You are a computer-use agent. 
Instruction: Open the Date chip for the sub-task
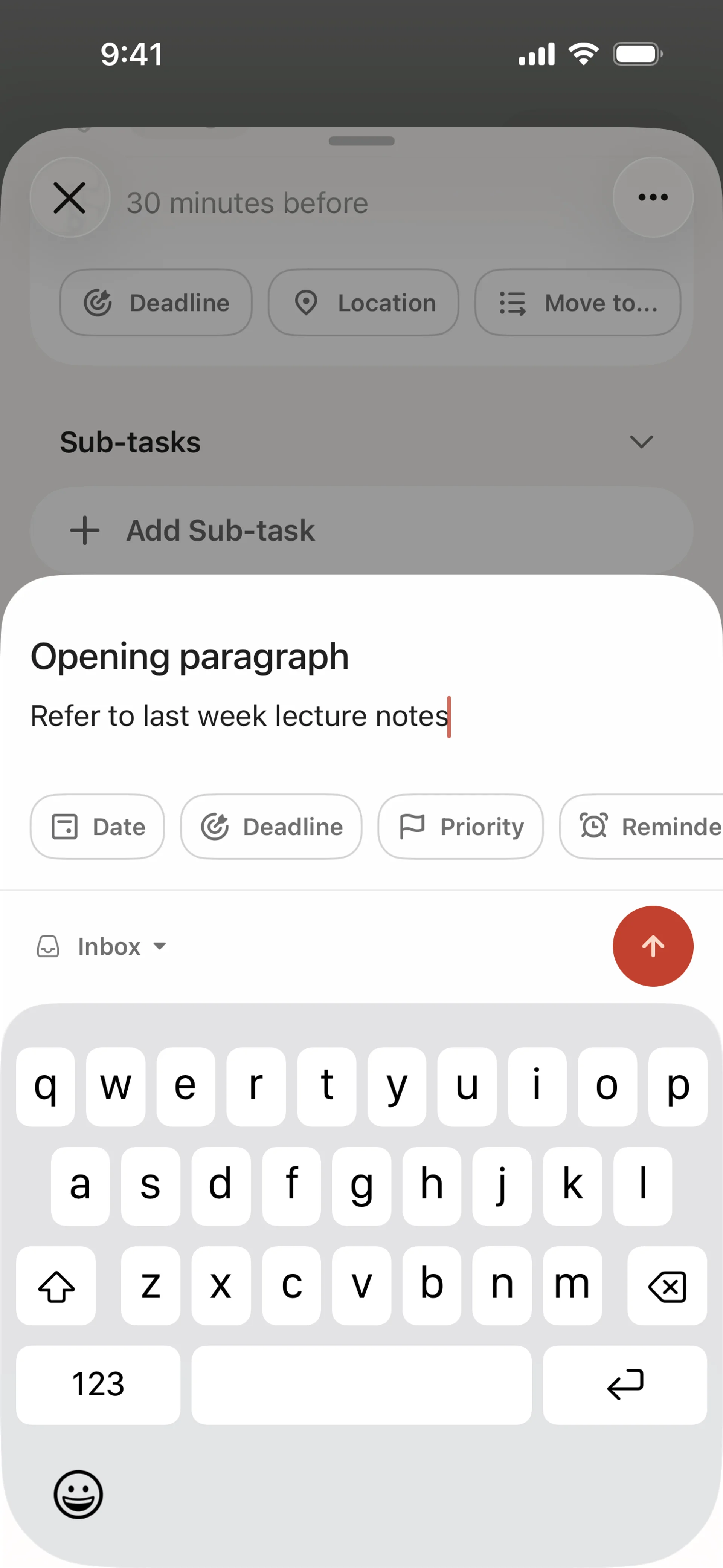[98, 827]
